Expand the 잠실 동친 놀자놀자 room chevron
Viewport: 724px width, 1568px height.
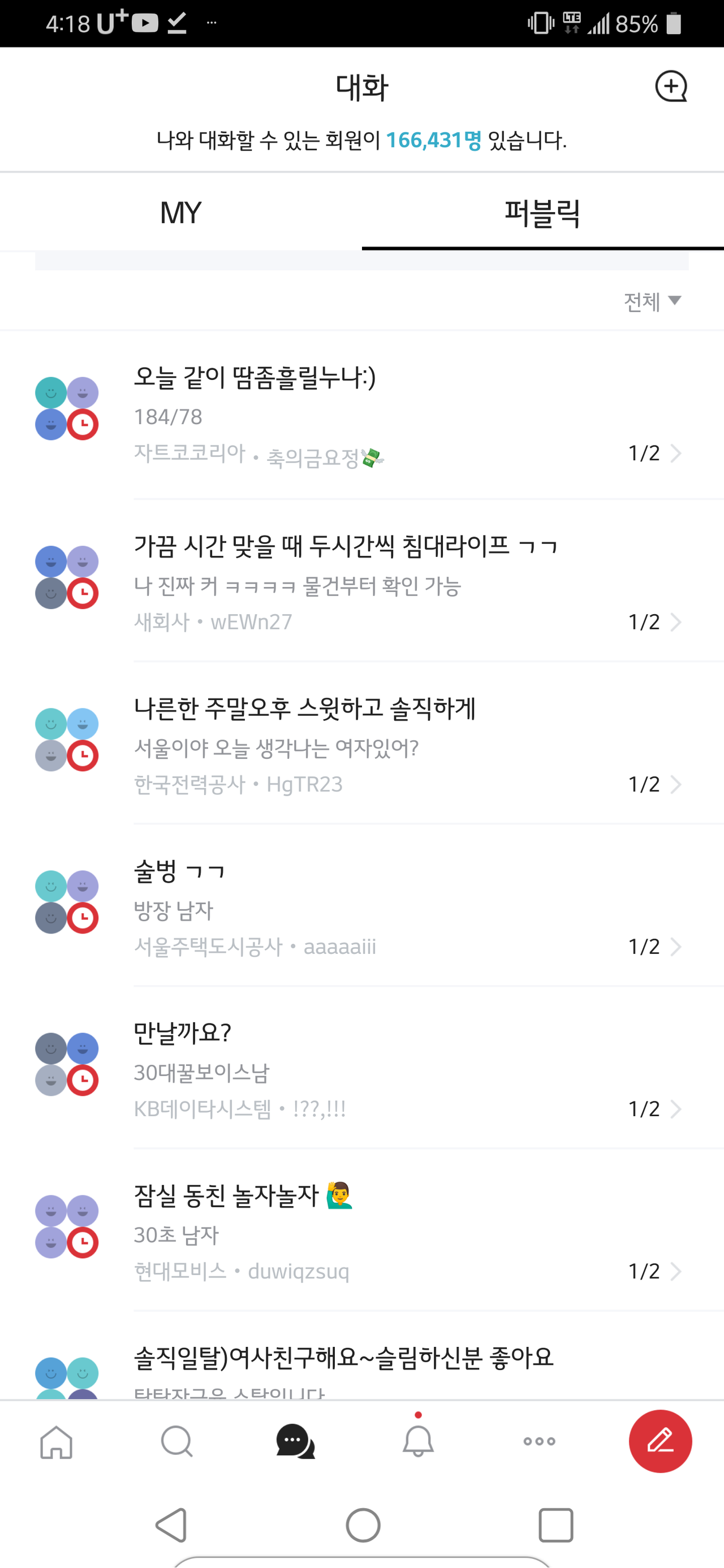click(x=676, y=1271)
